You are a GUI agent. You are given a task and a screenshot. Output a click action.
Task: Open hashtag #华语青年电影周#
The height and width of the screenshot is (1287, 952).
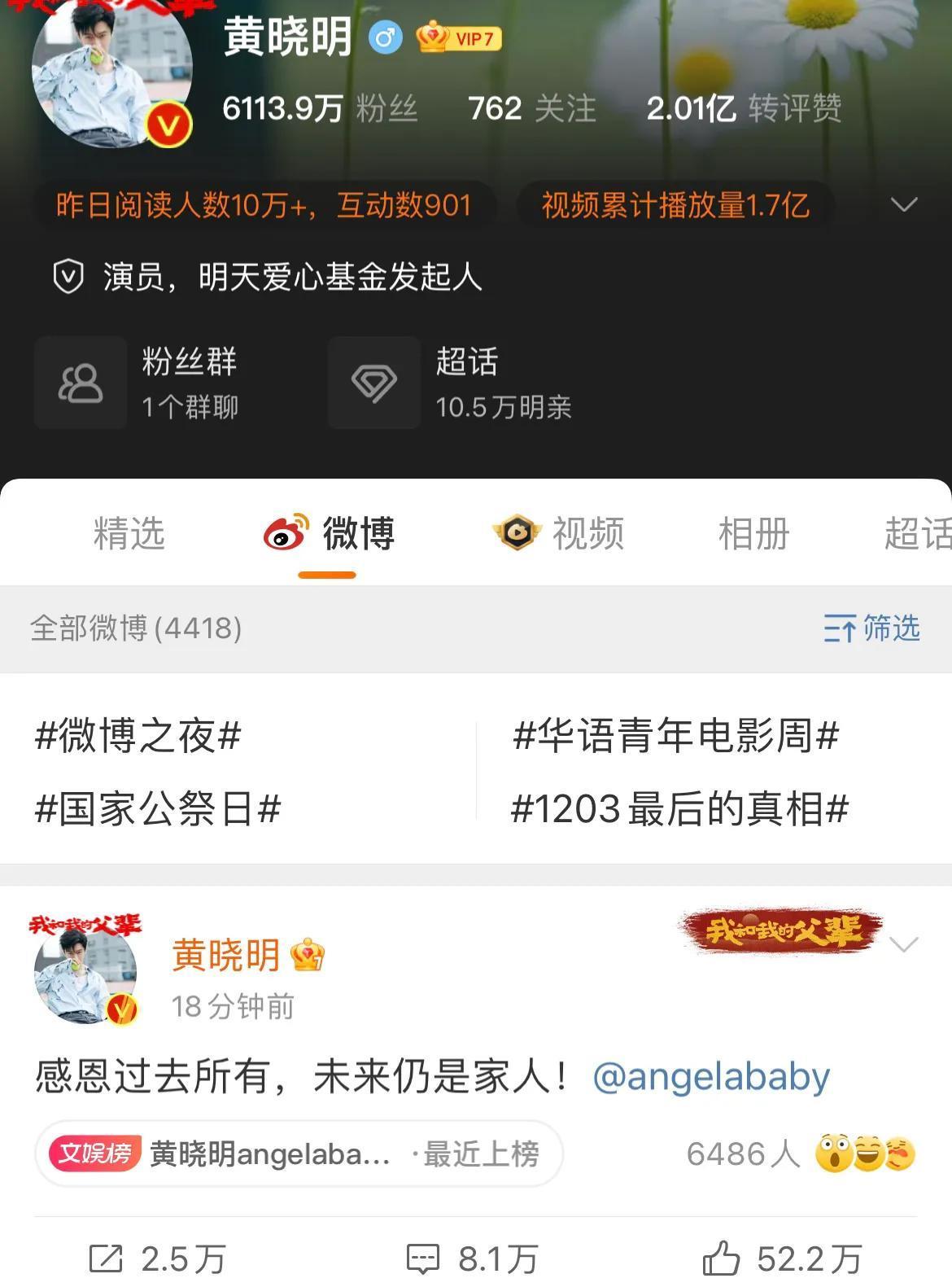coord(676,737)
